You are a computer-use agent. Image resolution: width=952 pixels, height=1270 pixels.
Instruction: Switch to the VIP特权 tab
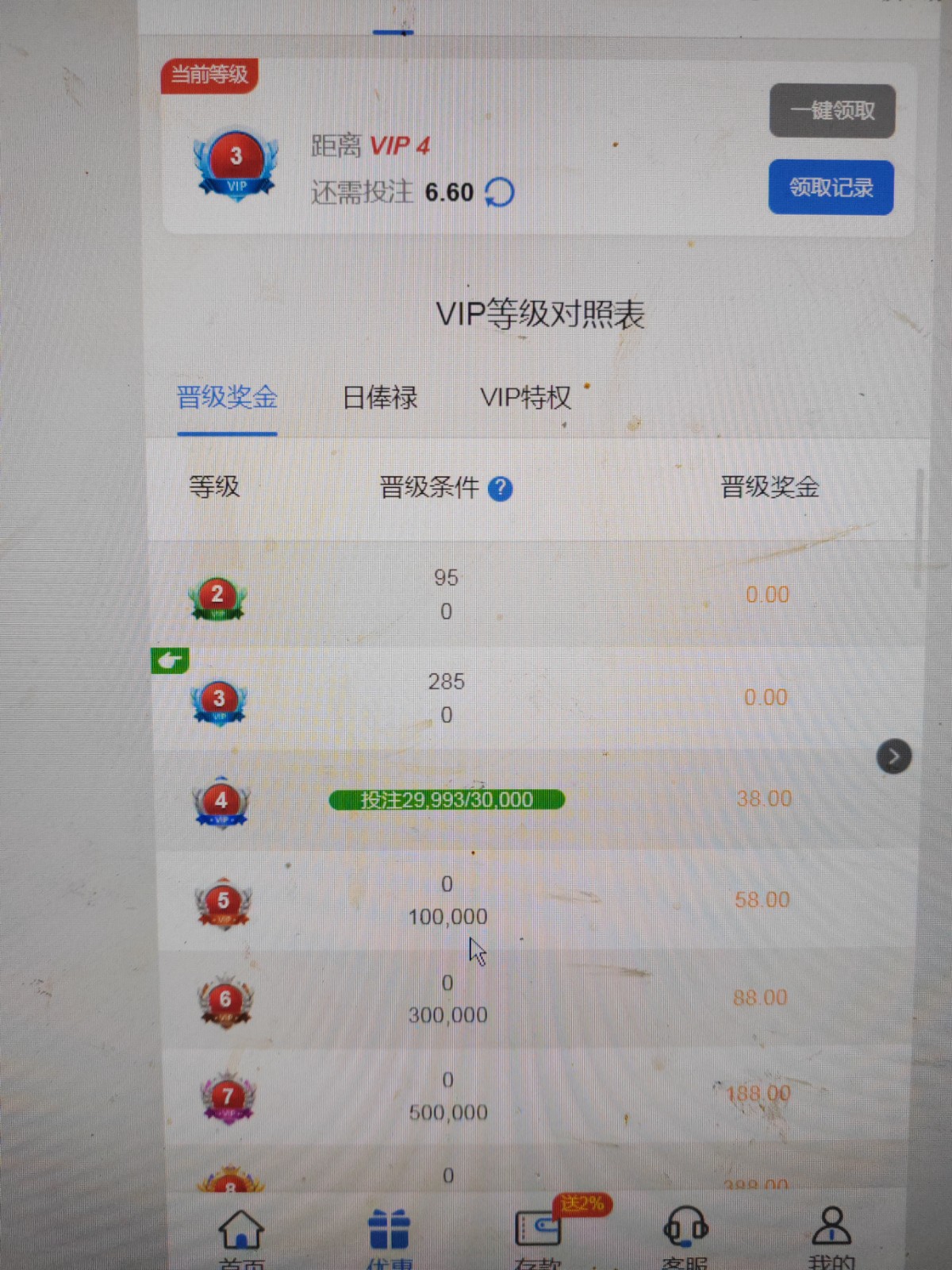[x=525, y=397]
